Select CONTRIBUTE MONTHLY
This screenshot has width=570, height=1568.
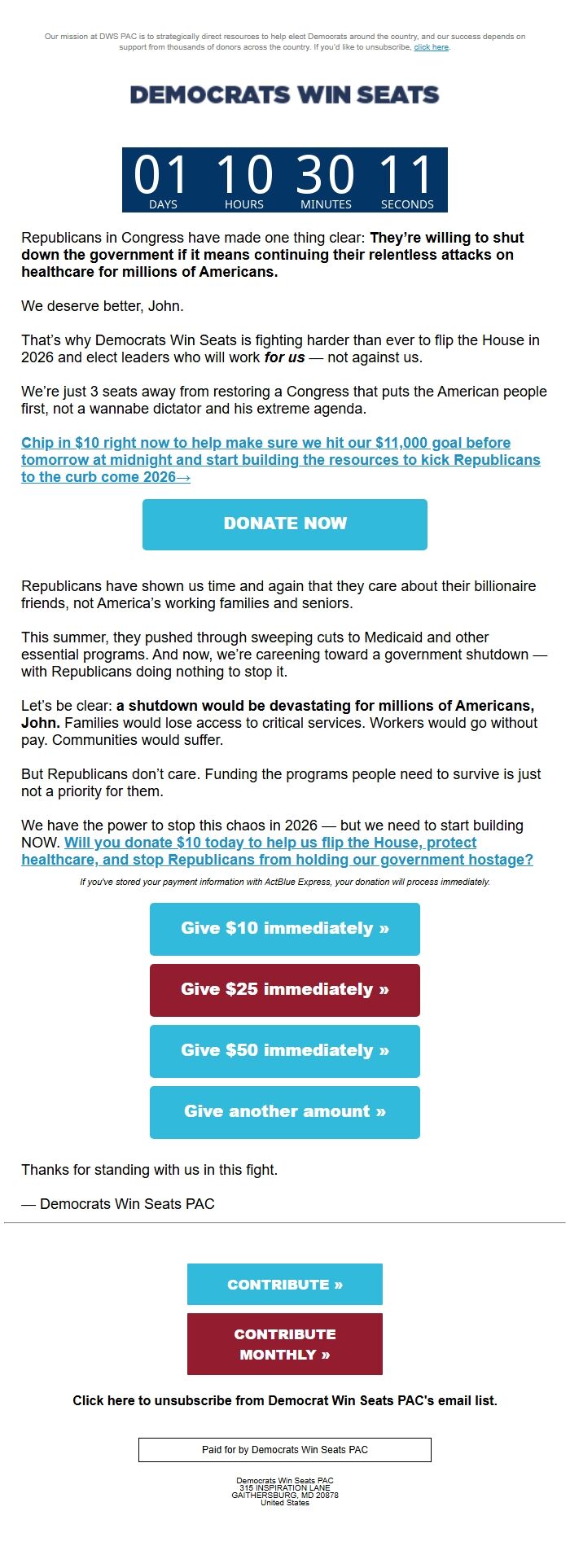[285, 1344]
